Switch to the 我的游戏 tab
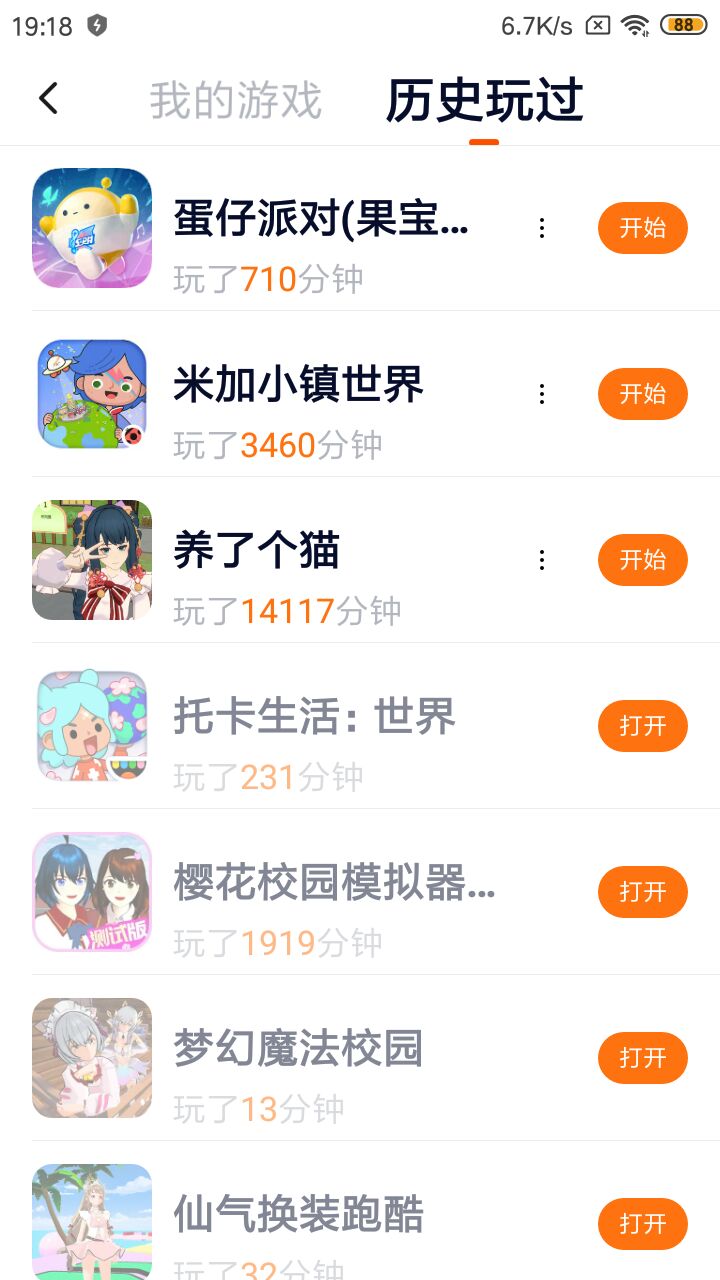 click(235, 101)
